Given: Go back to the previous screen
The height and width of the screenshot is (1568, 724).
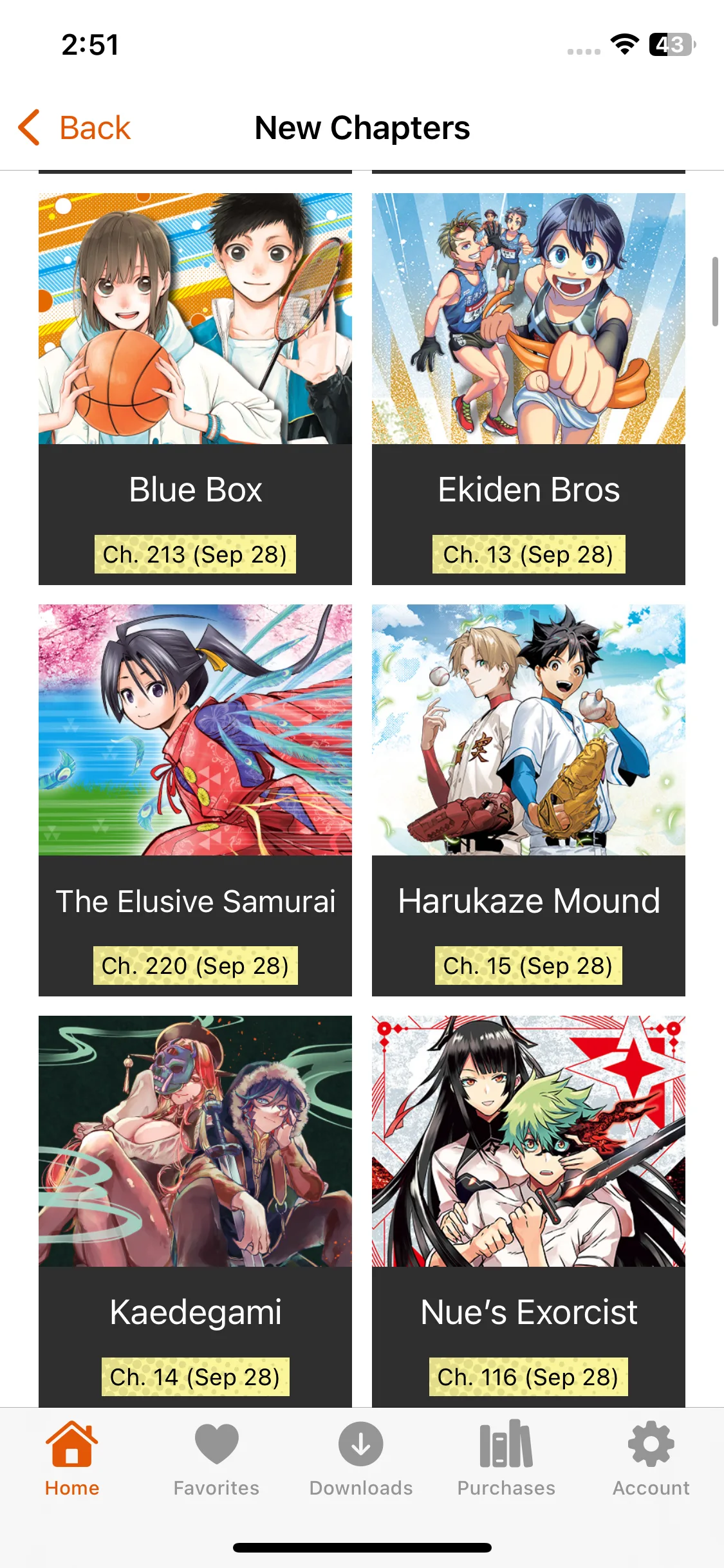Looking at the screenshot, I should tap(75, 127).
